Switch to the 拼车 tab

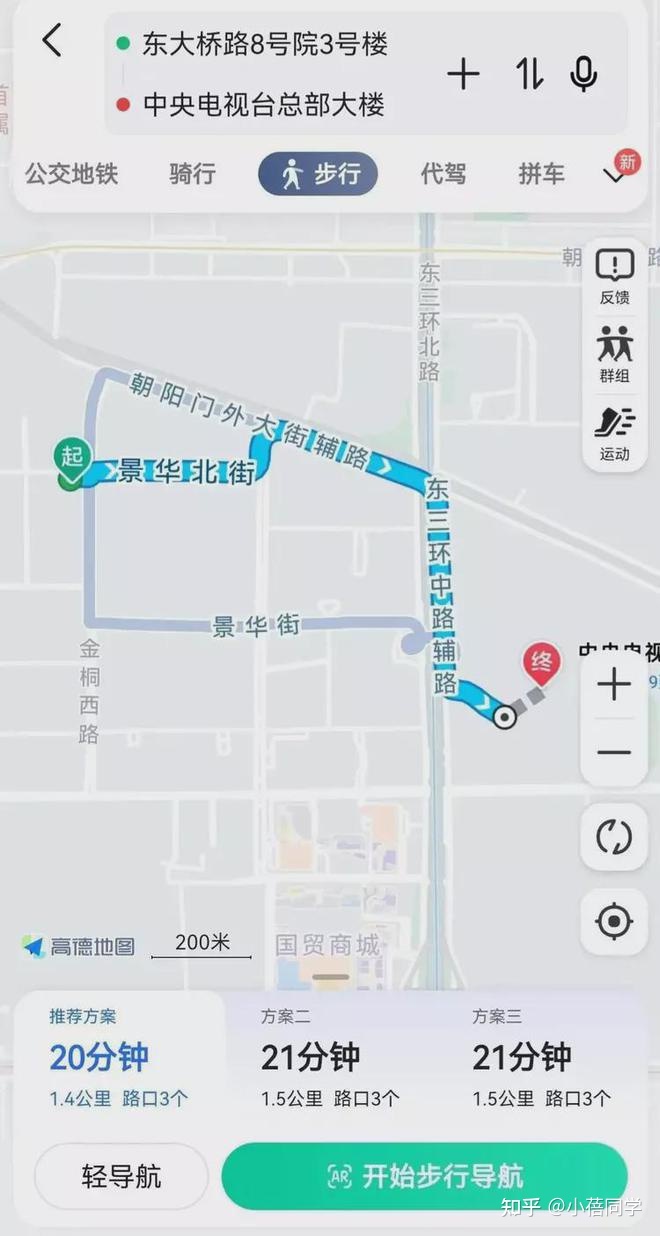(541, 174)
